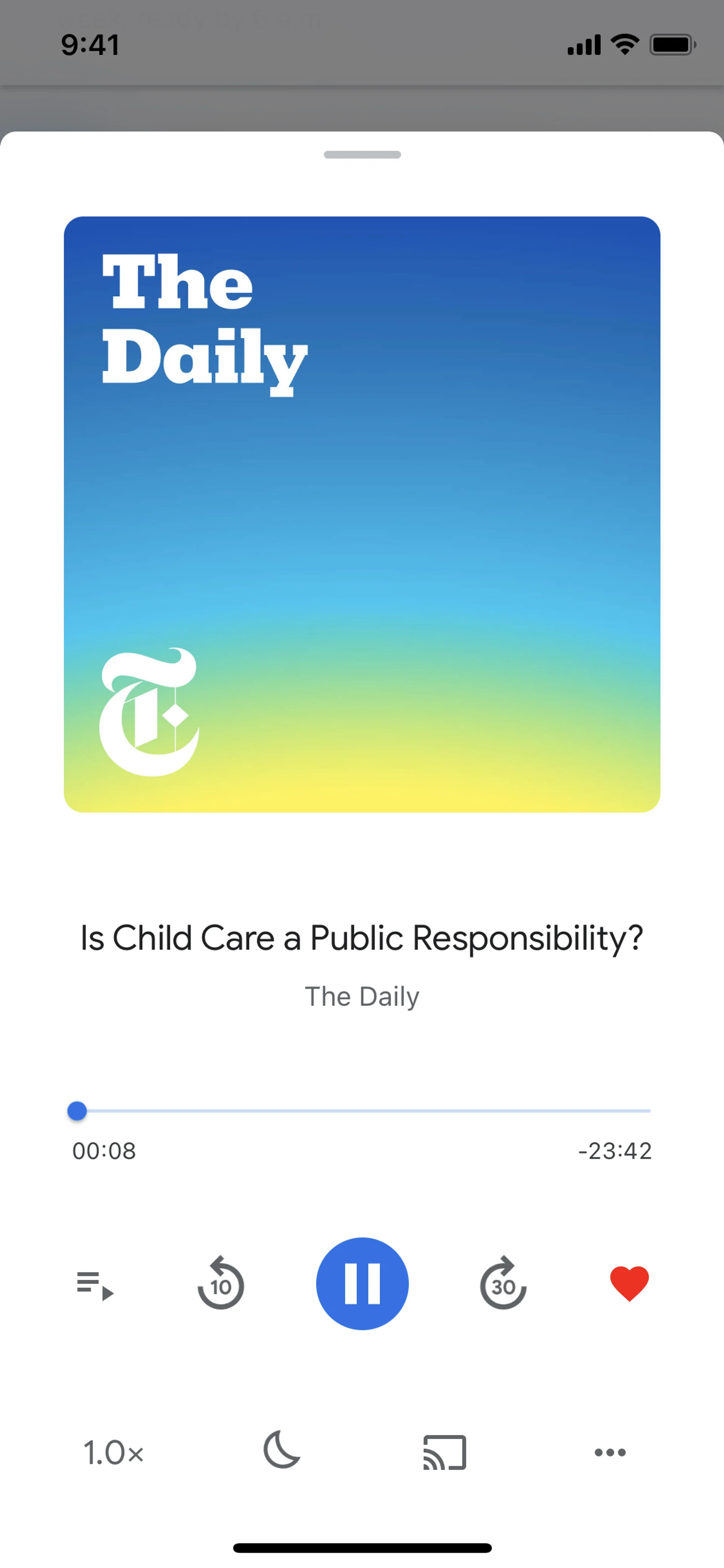
Task: Unlike this episode via the red heart
Action: click(x=629, y=1283)
